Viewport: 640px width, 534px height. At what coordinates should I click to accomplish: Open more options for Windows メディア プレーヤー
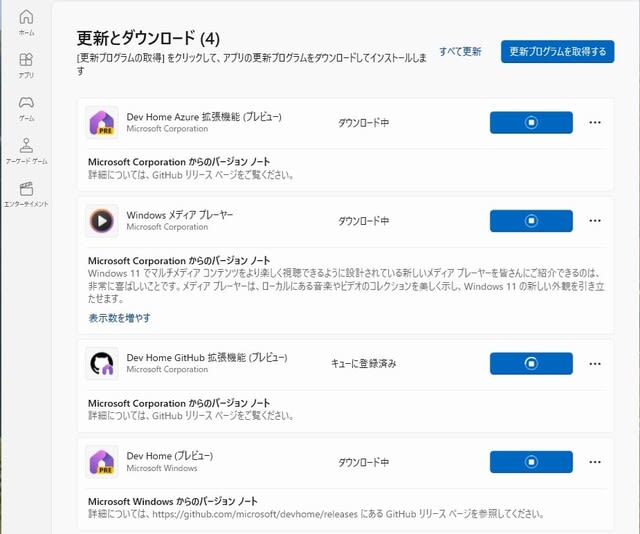595,221
